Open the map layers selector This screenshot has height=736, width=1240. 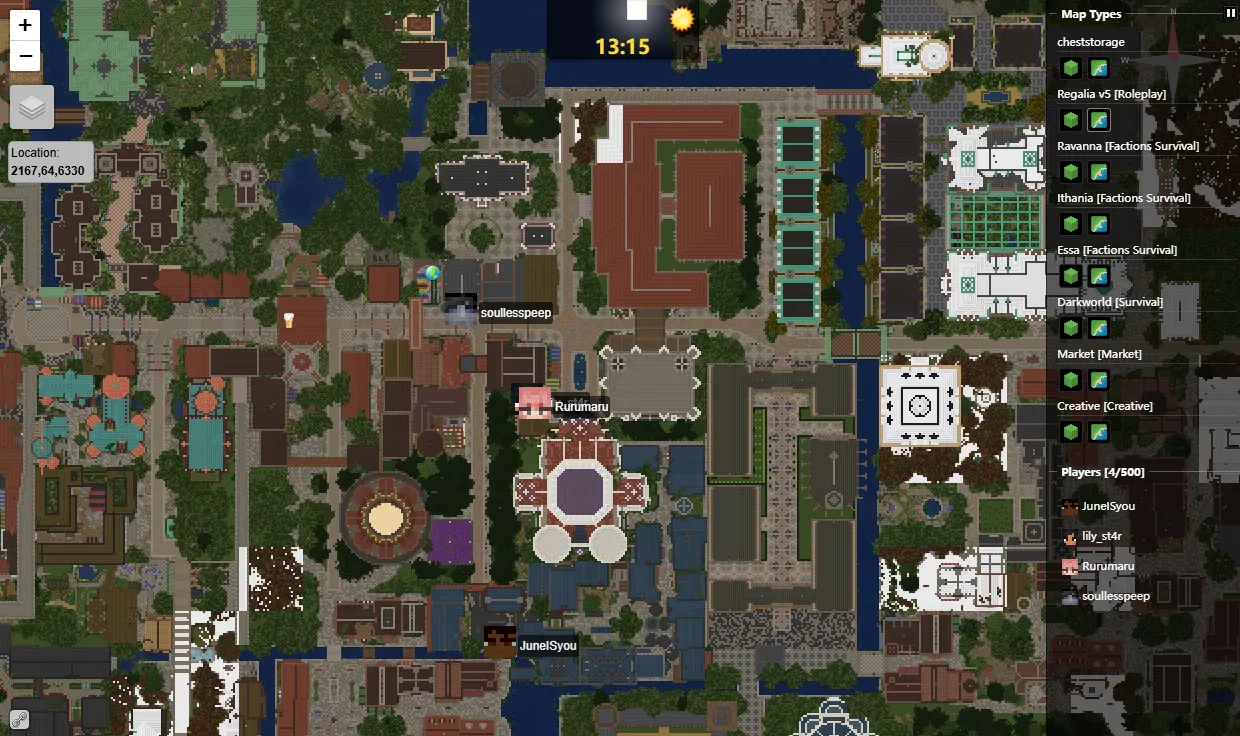coord(31,107)
